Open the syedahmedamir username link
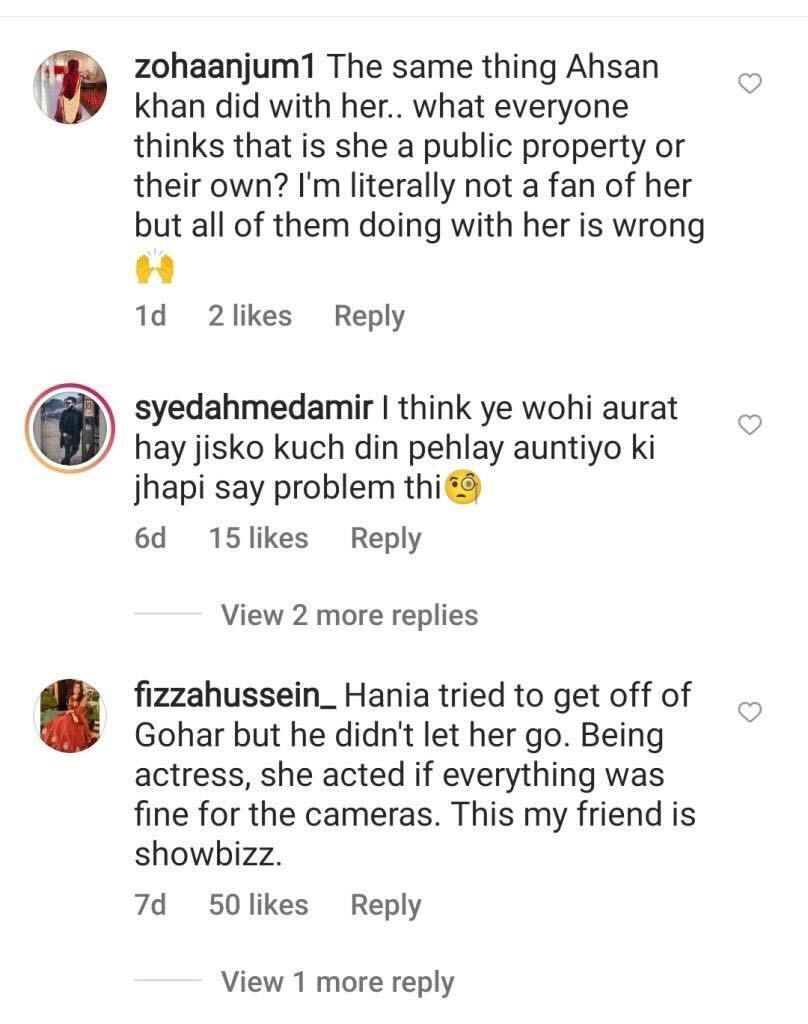The height and width of the screenshot is (1024, 808). 254,408
